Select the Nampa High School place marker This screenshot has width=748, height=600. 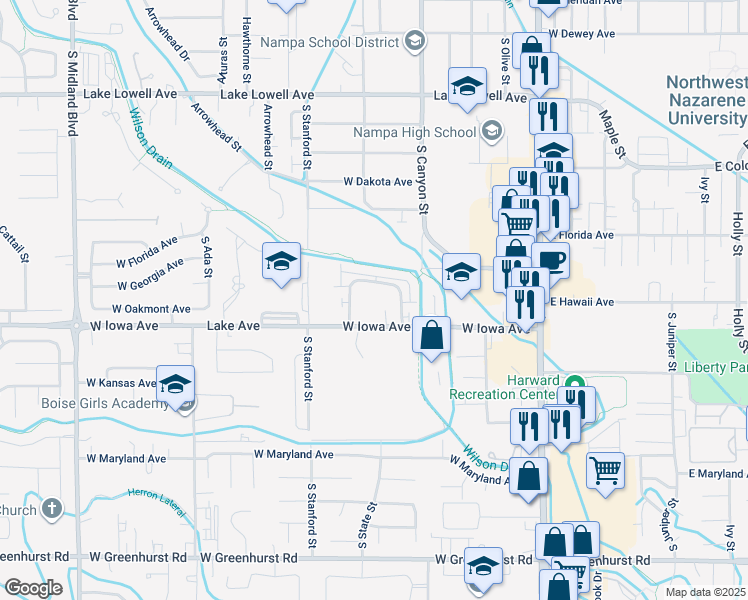(x=491, y=131)
